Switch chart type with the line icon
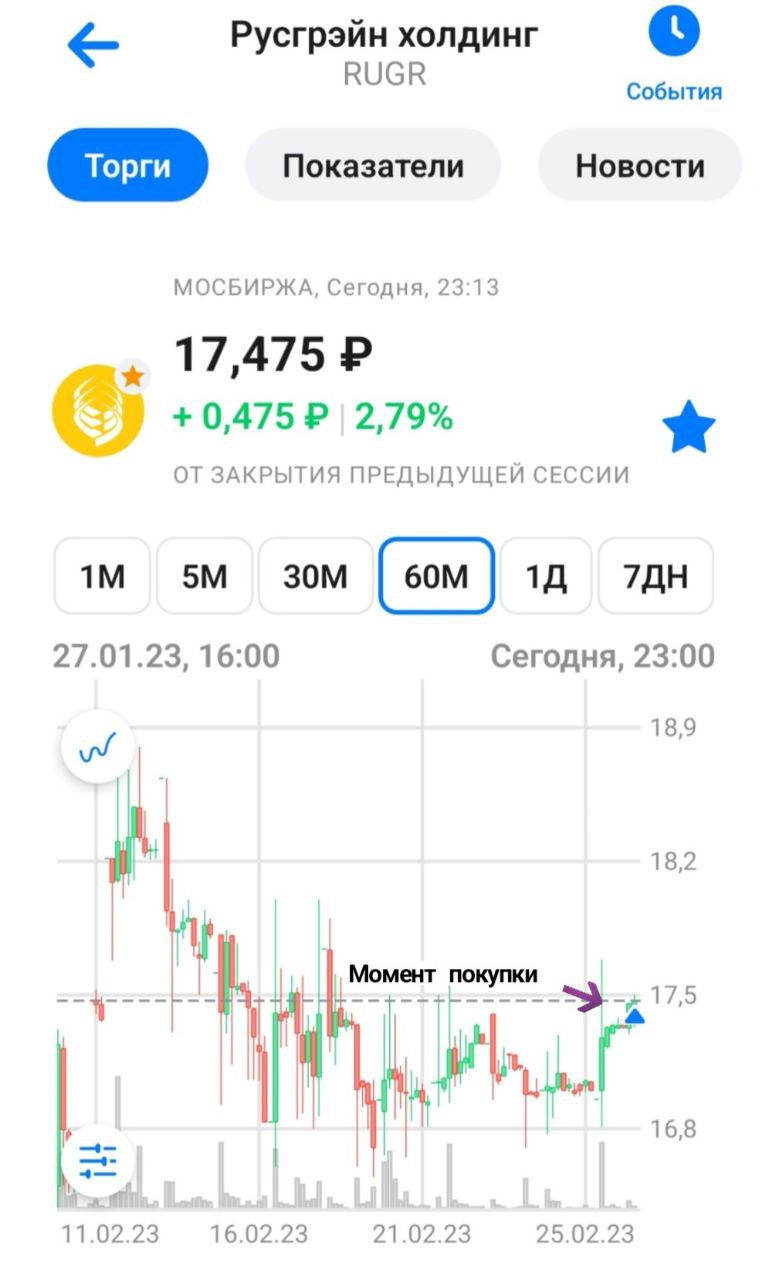 [98, 747]
